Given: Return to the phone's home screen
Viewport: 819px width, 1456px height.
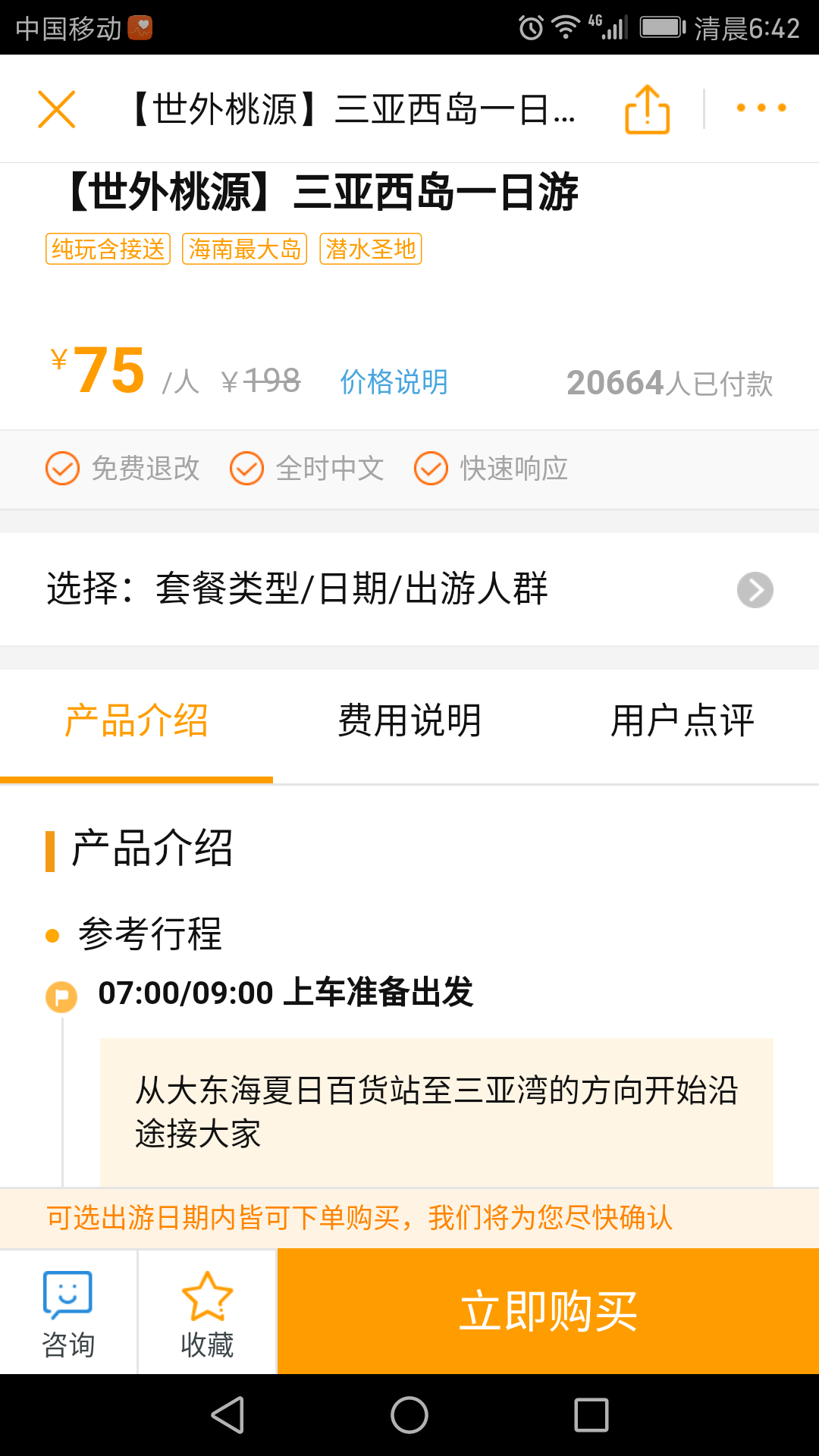Looking at the screenshot, I should click(409, 1415).
